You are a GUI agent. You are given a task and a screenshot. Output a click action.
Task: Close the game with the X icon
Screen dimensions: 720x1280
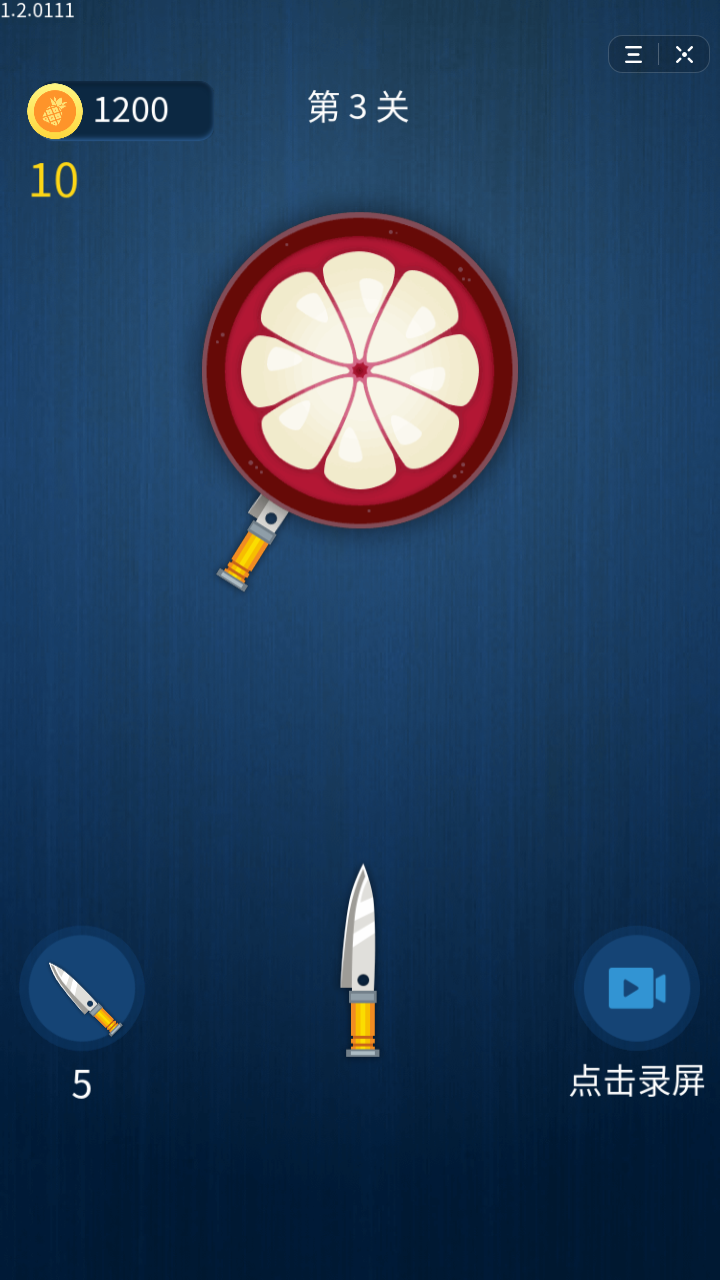pos(685,55)
